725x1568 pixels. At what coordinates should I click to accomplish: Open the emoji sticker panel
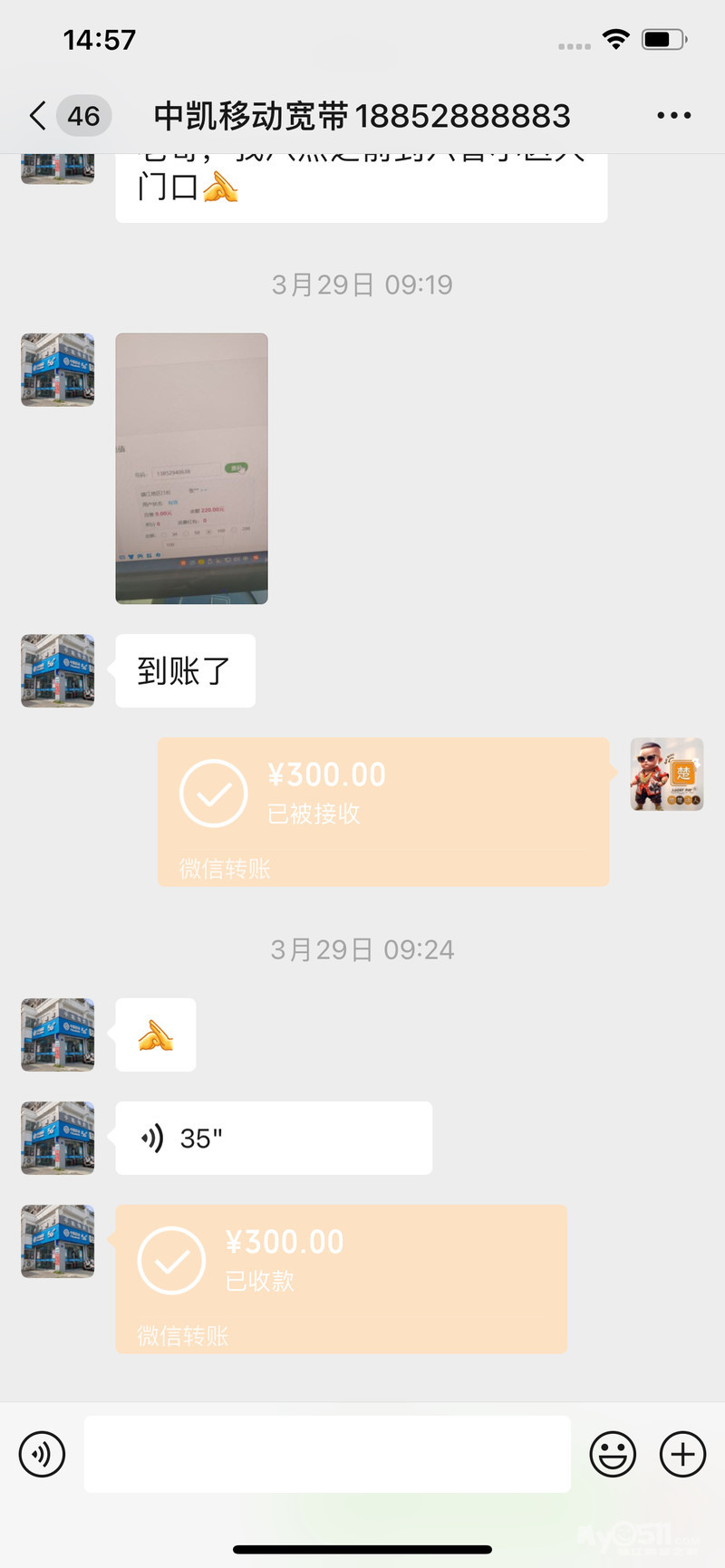(613, 1454)
